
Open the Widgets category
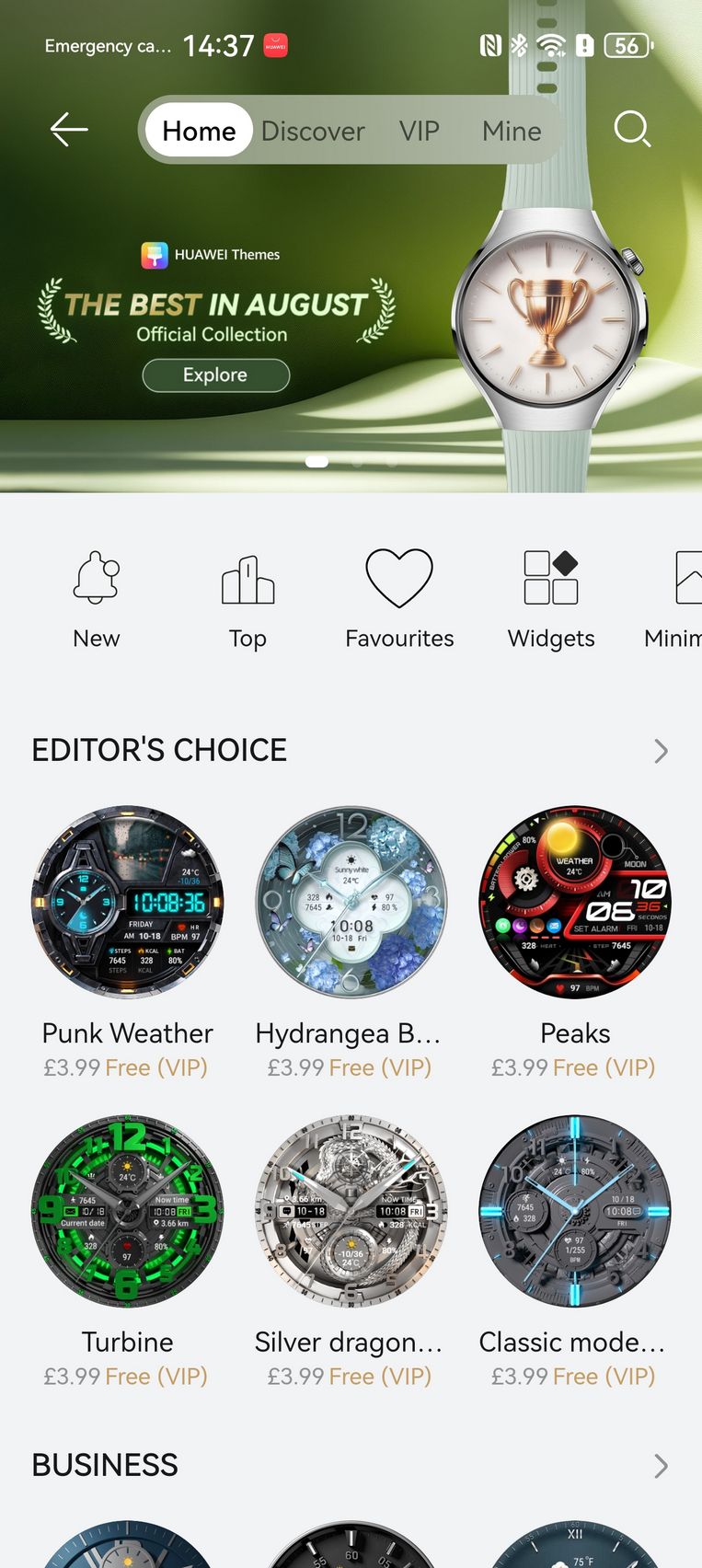coord(551,600)
